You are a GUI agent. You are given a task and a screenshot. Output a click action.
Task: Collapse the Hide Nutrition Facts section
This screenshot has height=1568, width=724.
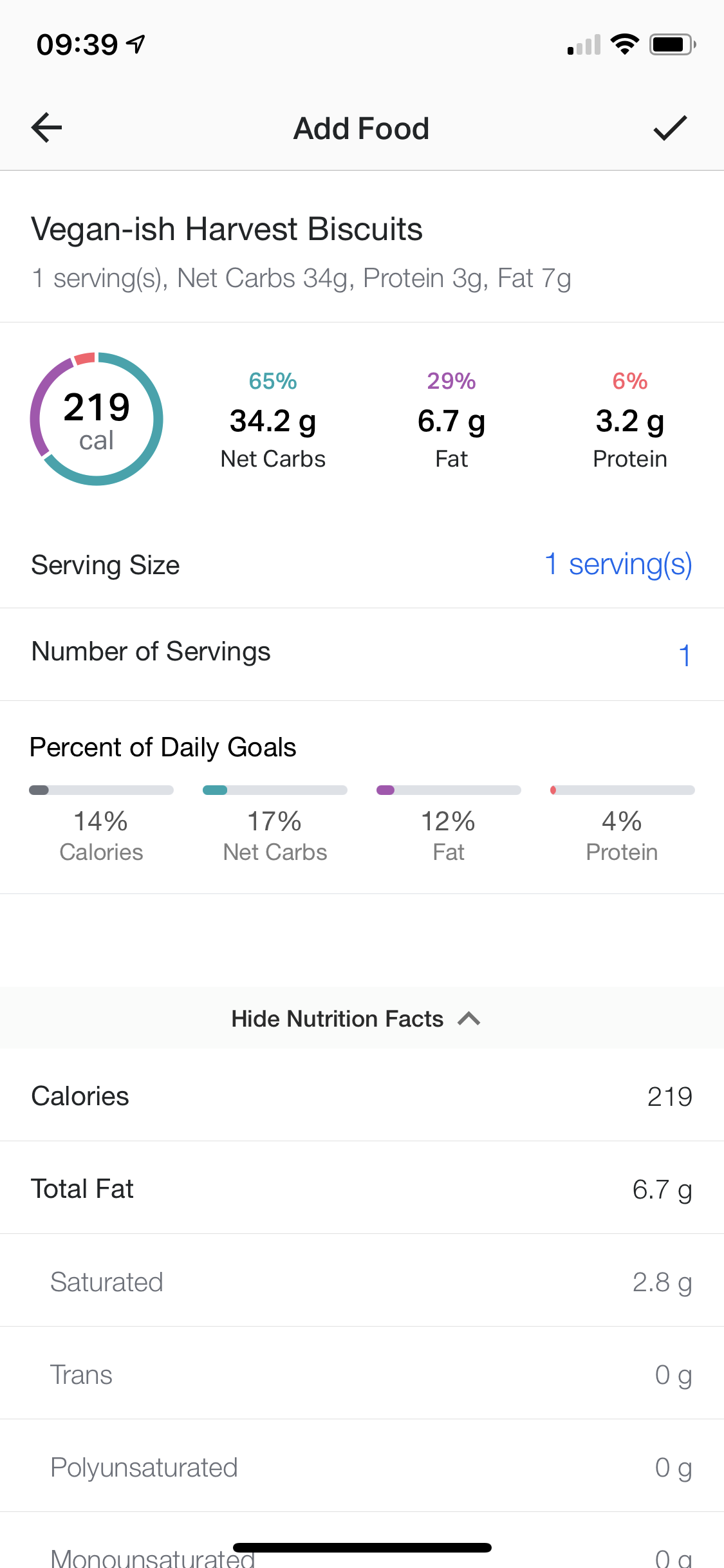click(356, 1019)
